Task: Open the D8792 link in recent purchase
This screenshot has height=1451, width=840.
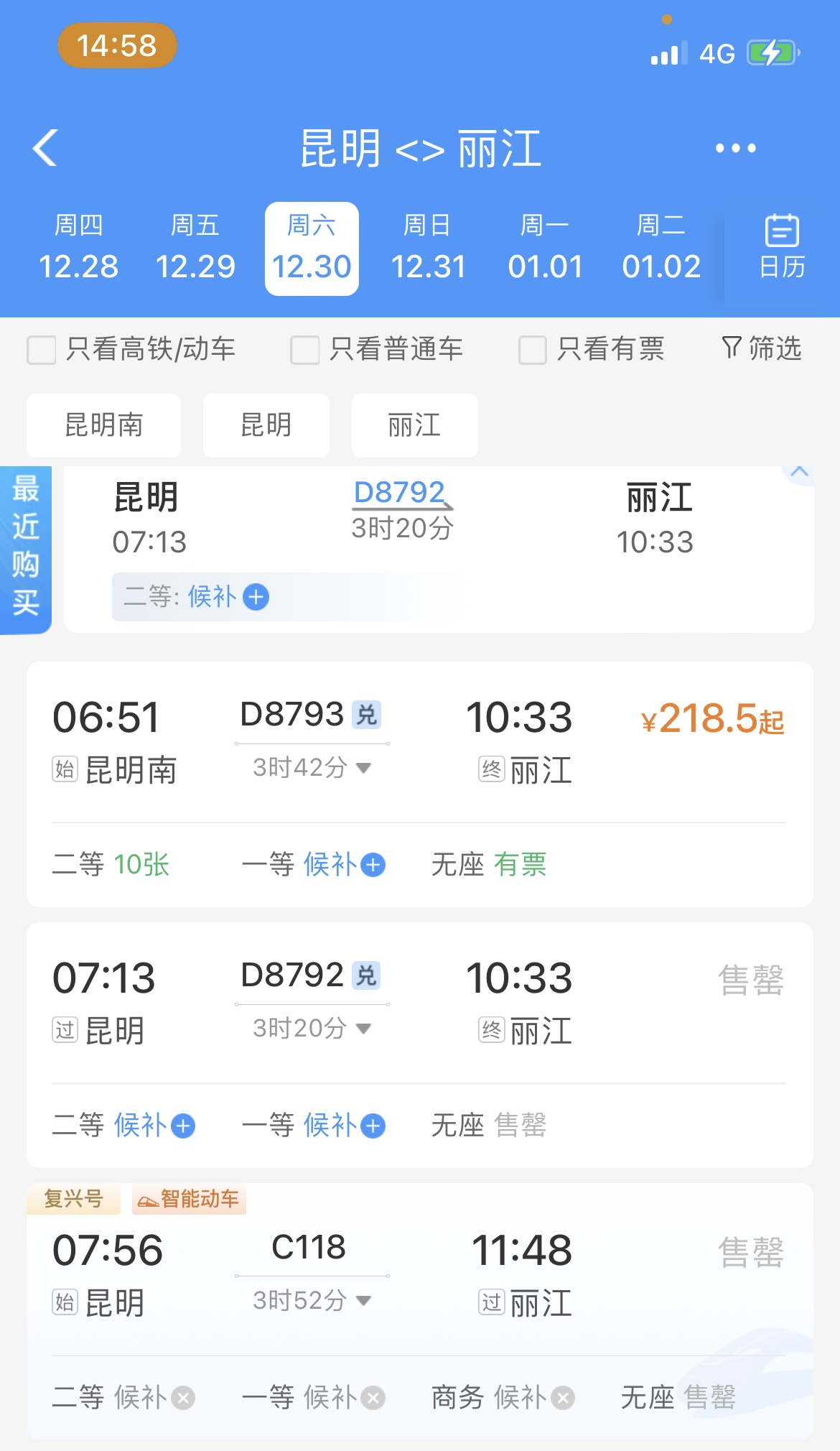Action: tap(400, 493)
